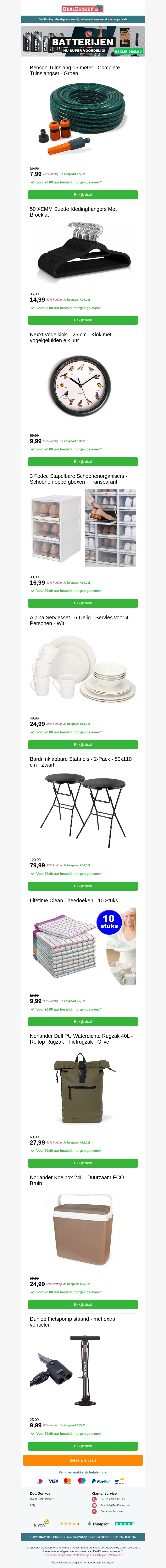Open the Nexxt Vogelklok product image
Image resolution: width=166 pixels, height=1568 pixels.
coord(83,387)
